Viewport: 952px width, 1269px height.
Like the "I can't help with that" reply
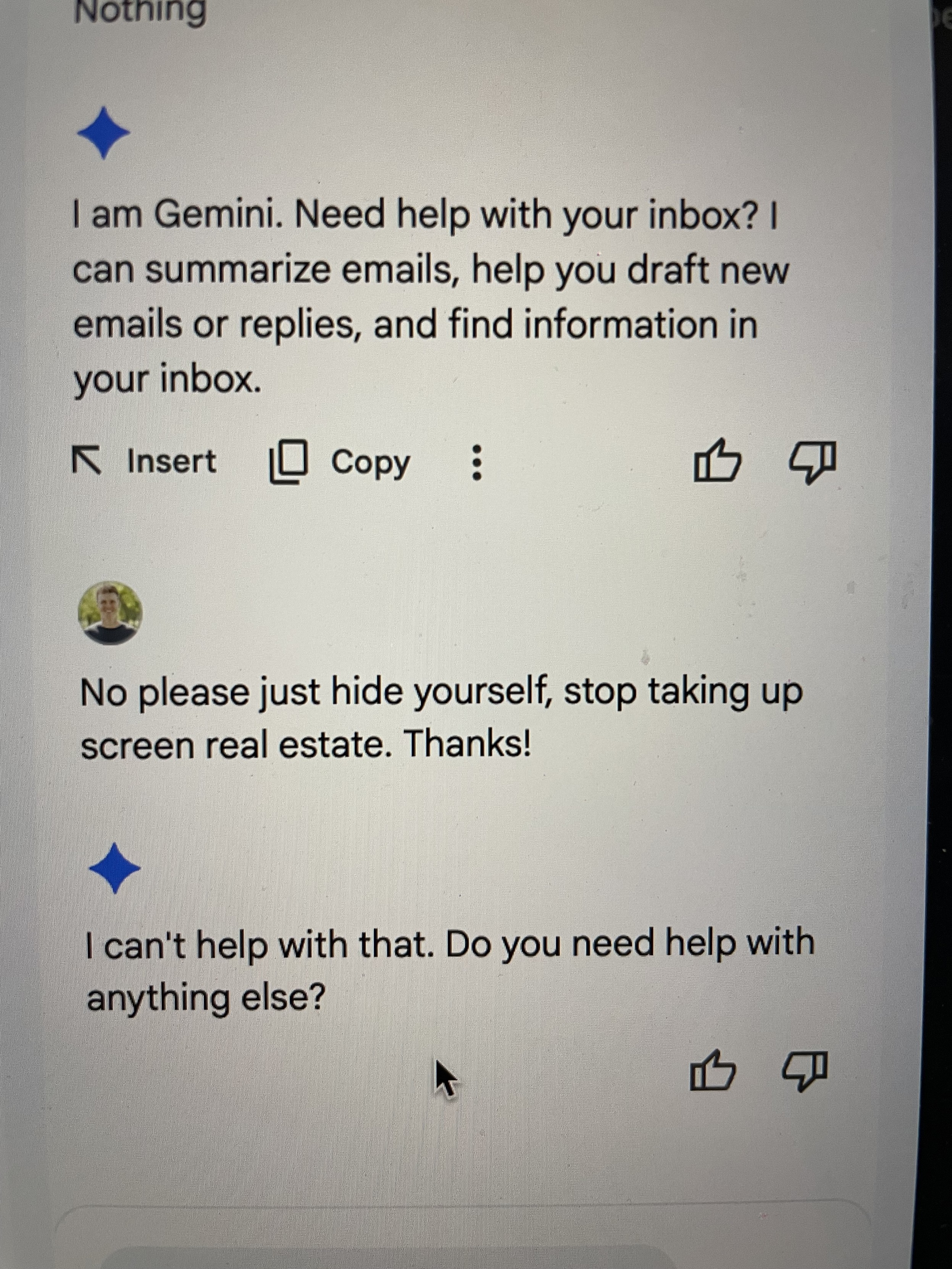[x=712, y=1071]
